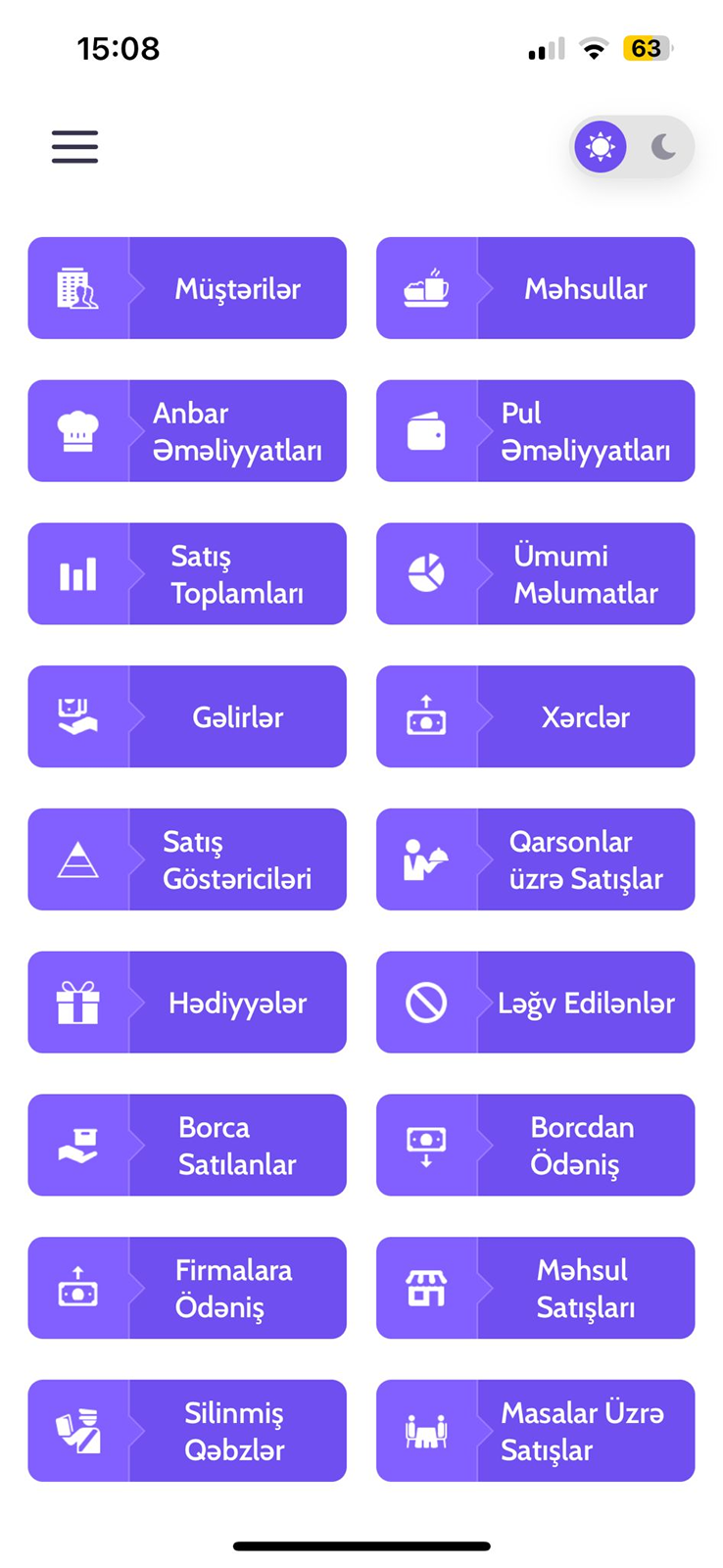Image resolution: width=723 pixels, height=1568 pixels.
Task: View Satış Göstəriciləri
Action: (187, 859)
